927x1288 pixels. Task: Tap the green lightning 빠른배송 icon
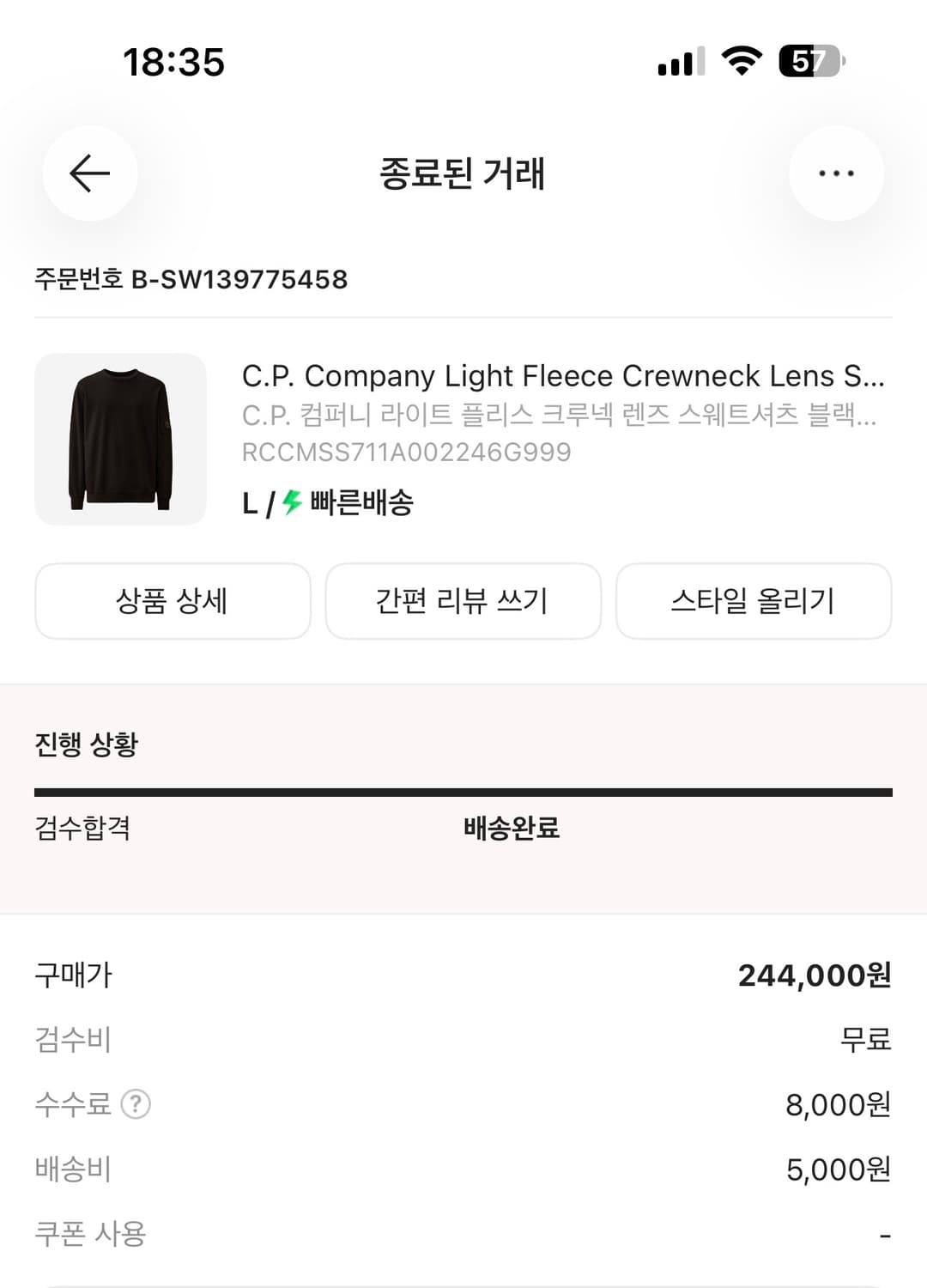[290, 504]
